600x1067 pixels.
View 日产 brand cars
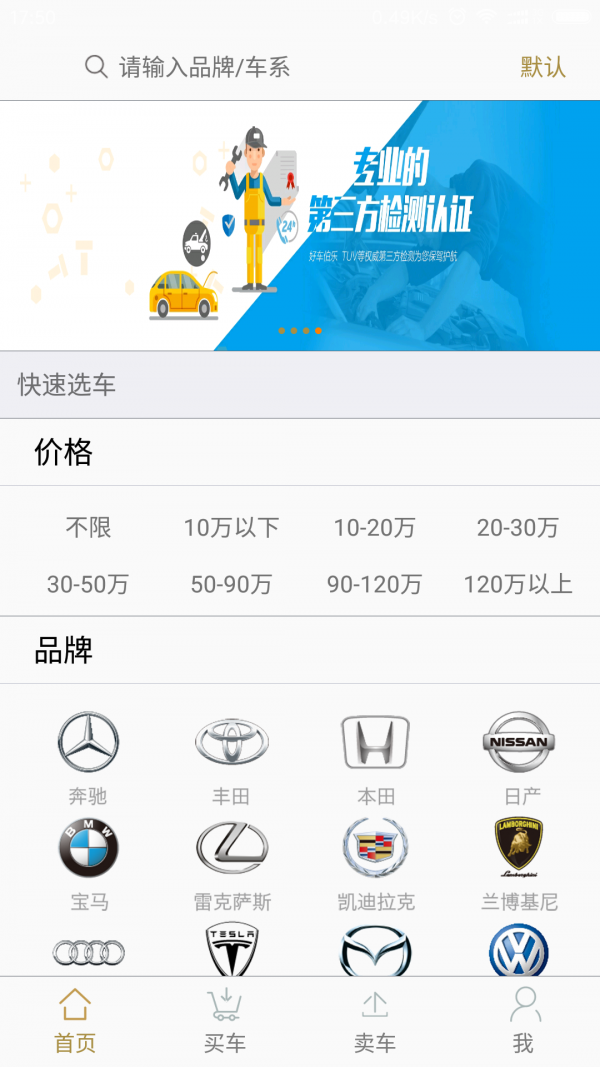pyautogui.click(x=519, y=757)
